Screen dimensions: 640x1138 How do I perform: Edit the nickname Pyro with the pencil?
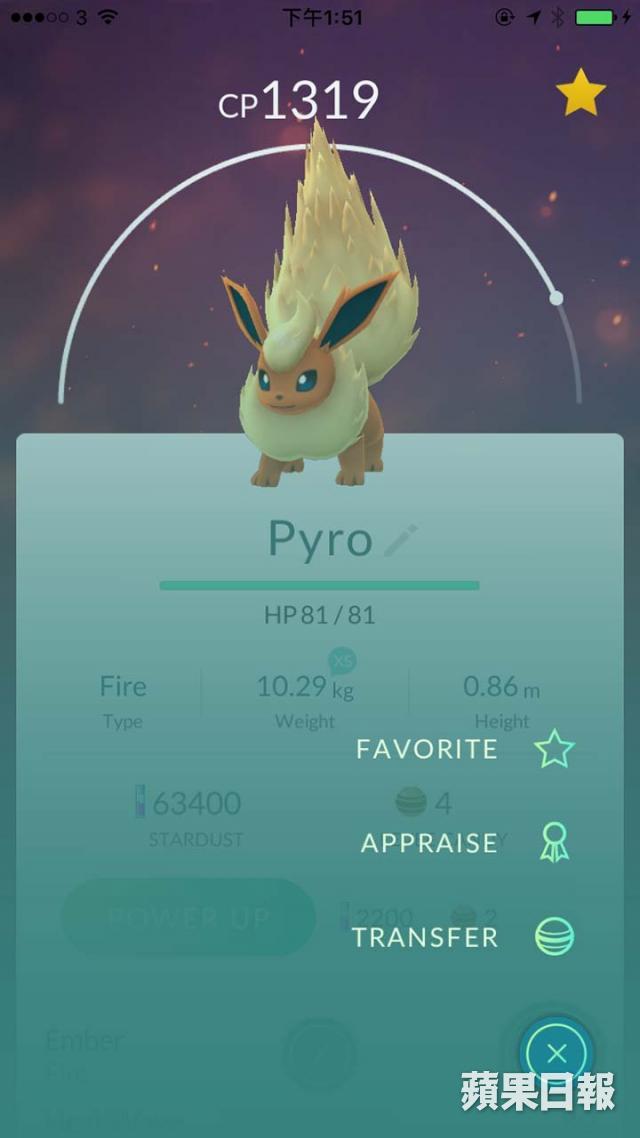400,541
